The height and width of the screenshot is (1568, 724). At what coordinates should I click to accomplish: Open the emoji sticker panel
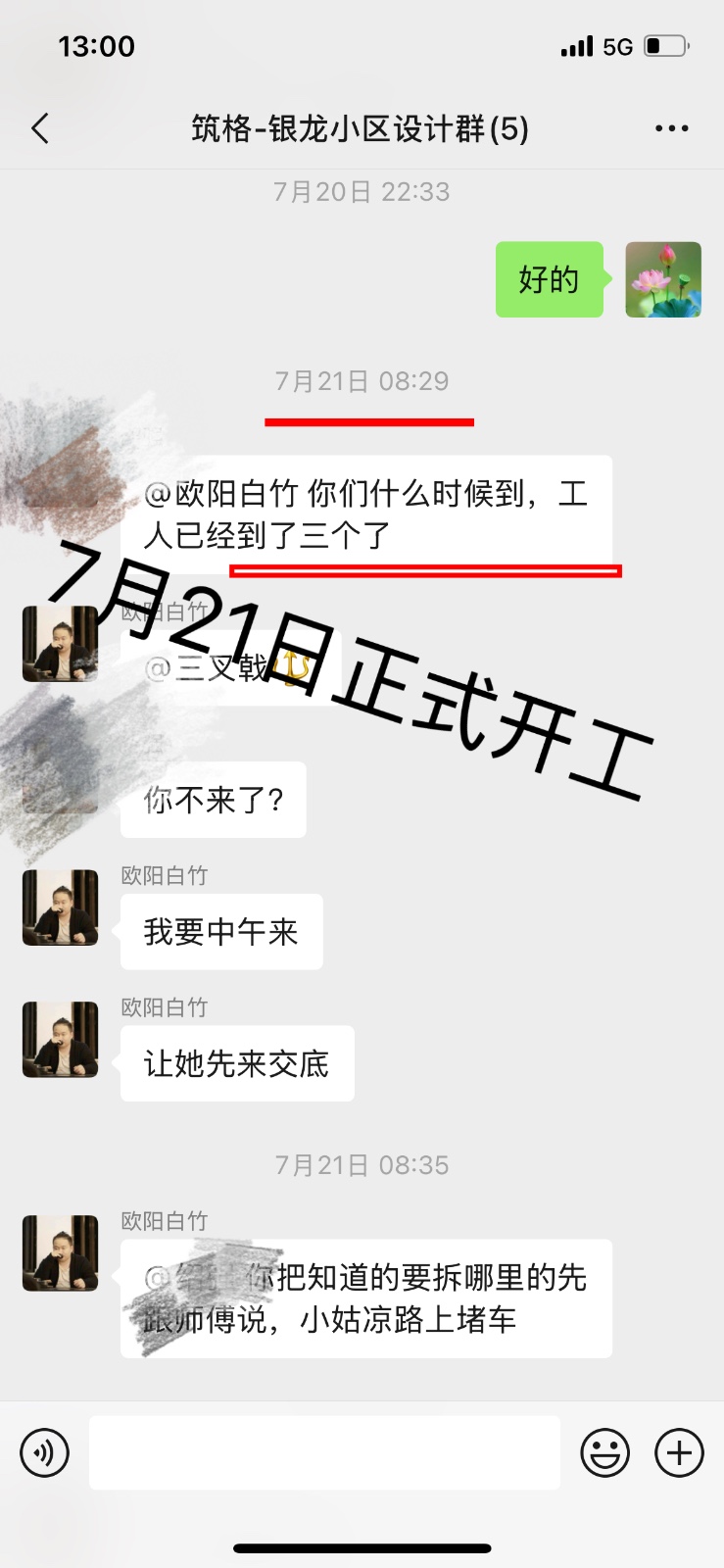tap(604, 1452)
